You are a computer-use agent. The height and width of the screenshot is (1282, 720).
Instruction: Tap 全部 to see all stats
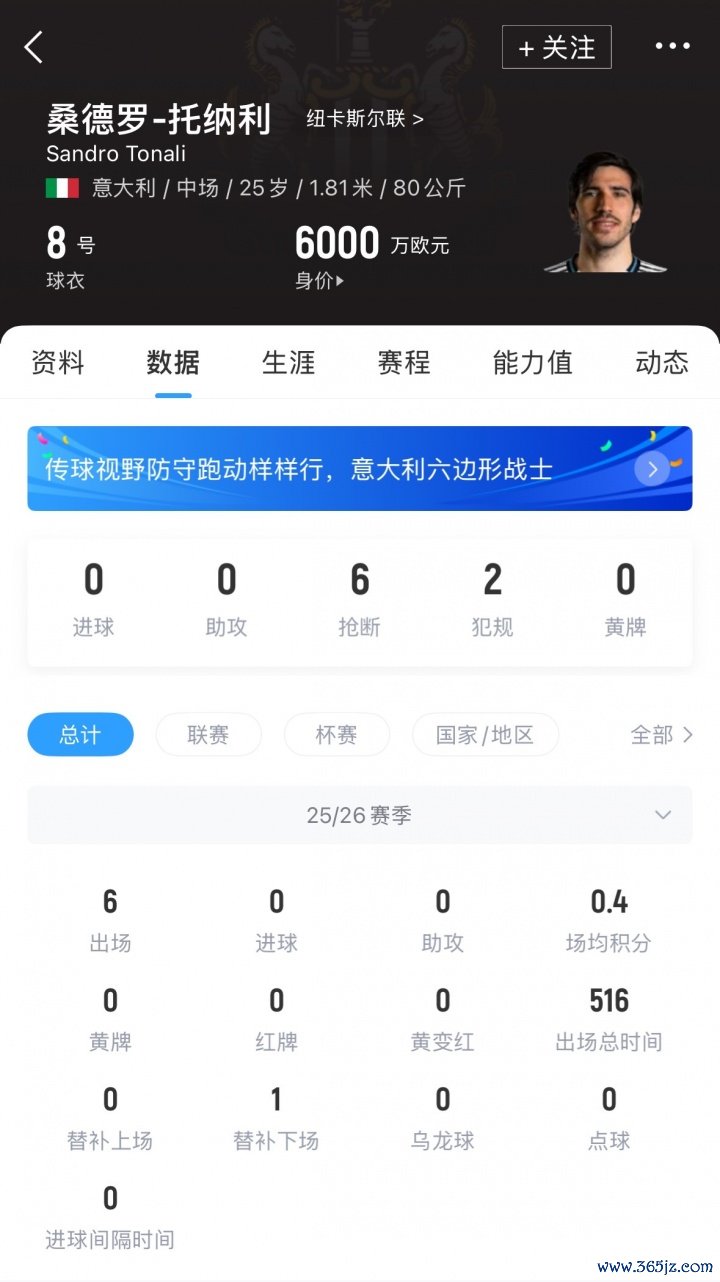(661, 735)
